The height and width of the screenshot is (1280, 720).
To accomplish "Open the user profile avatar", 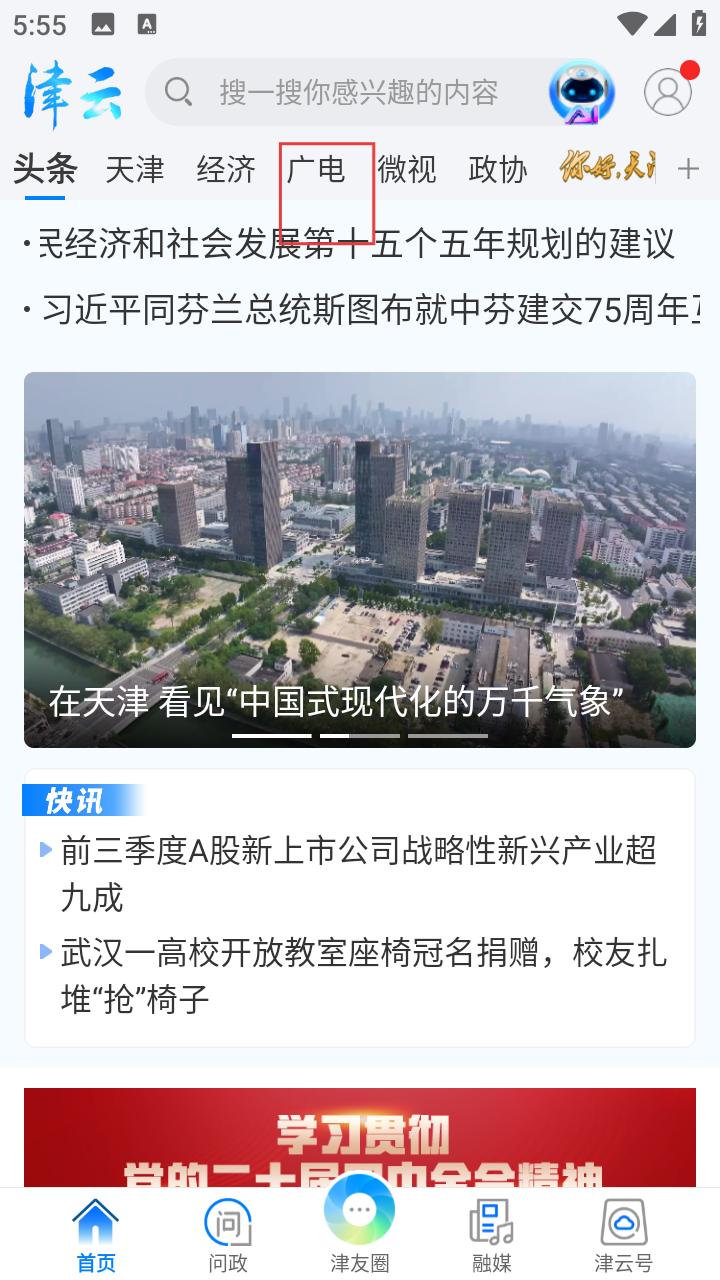I will click(x=668, y=93).
